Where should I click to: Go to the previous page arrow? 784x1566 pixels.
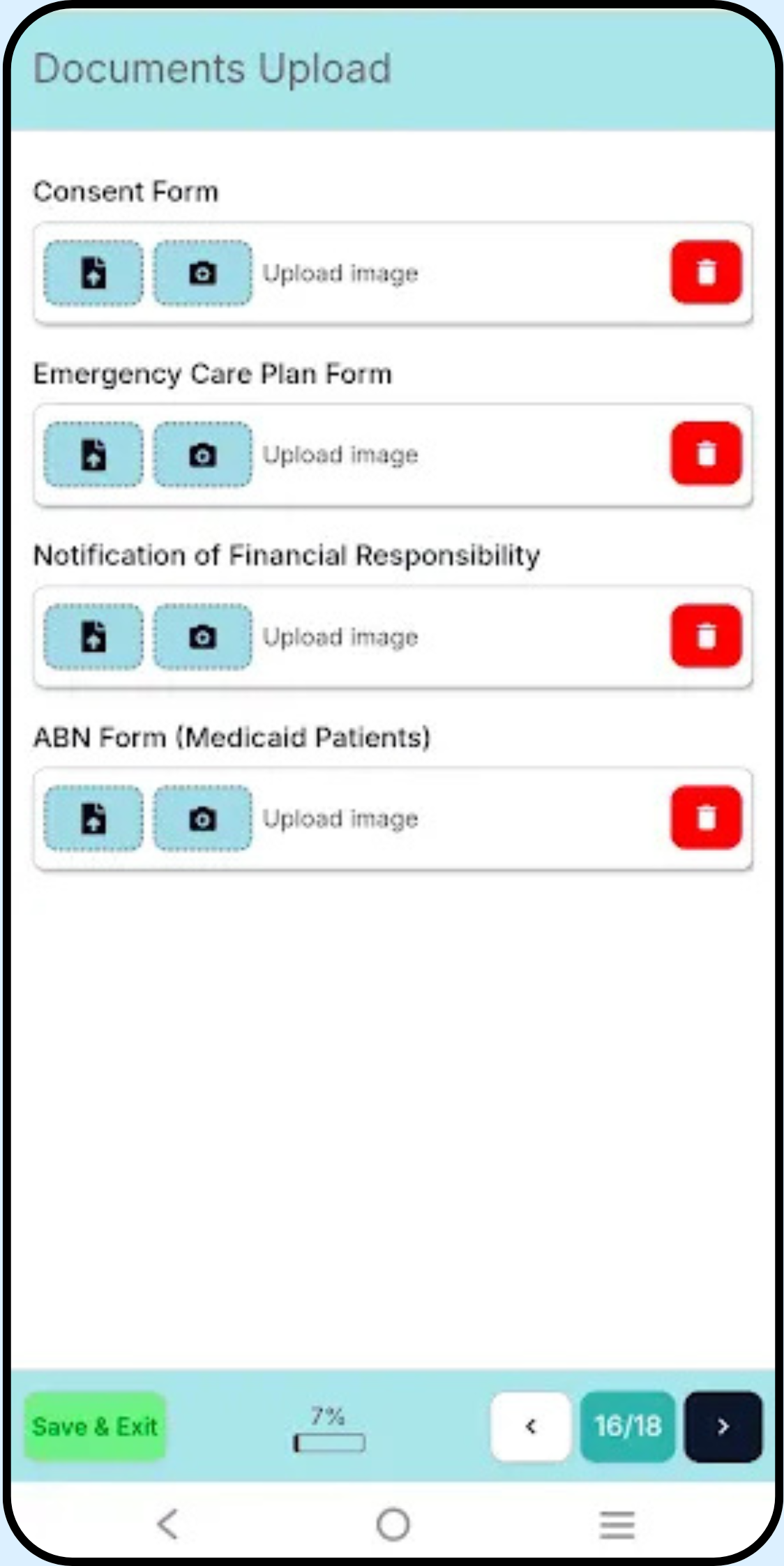531,1426
